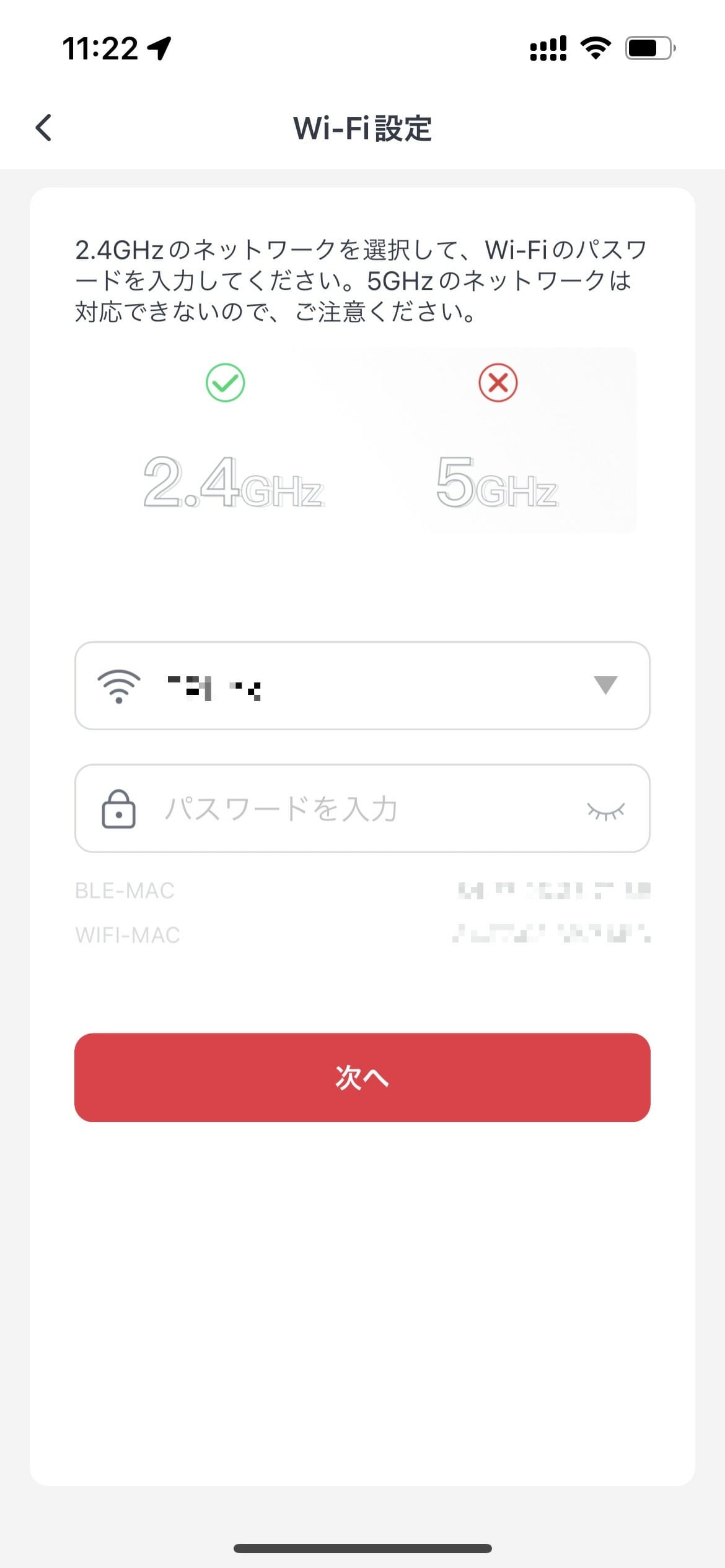Screen dimensions: 725x1568
Task: Go back from the Wi-Fi設定 screen
Action: (43, 128)
